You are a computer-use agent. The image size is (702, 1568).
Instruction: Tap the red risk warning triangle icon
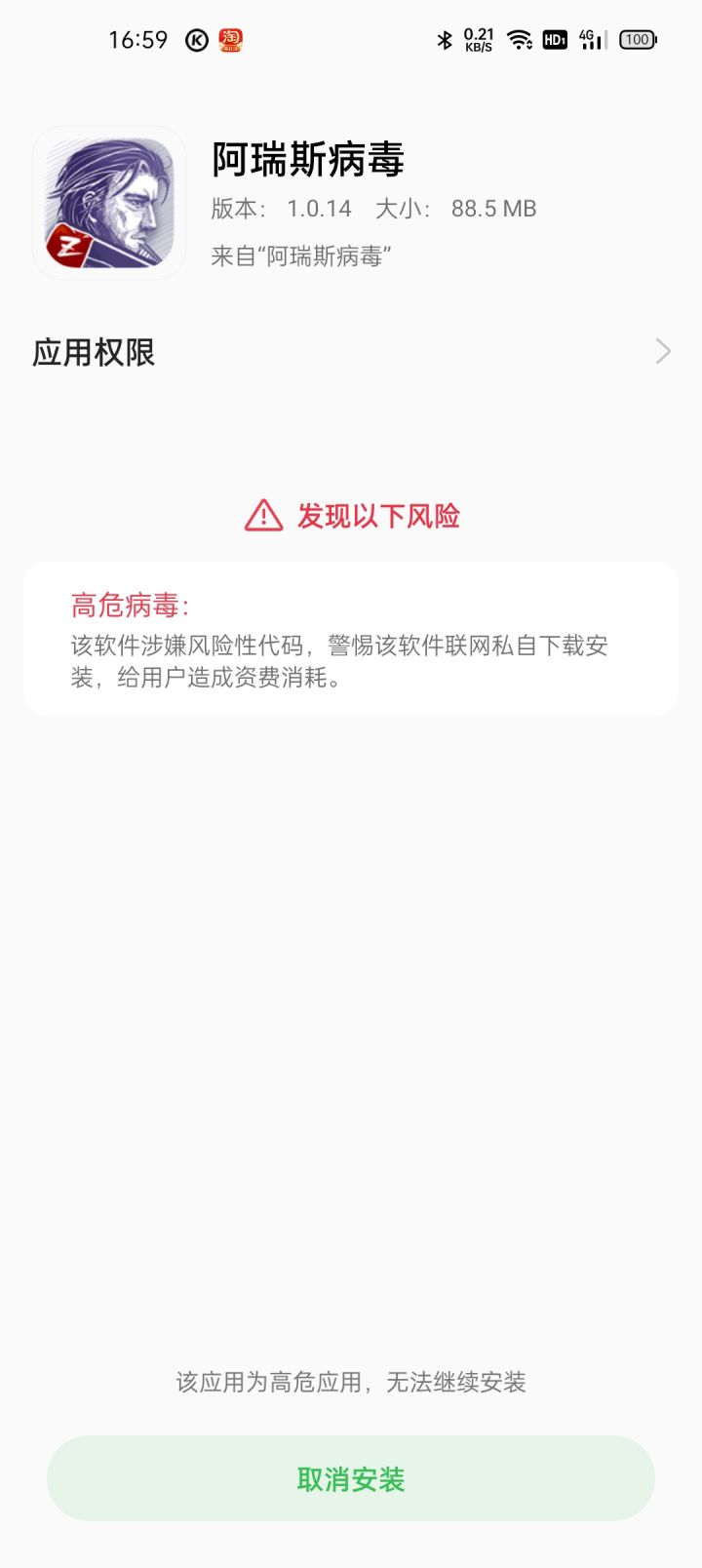[264, 515]
